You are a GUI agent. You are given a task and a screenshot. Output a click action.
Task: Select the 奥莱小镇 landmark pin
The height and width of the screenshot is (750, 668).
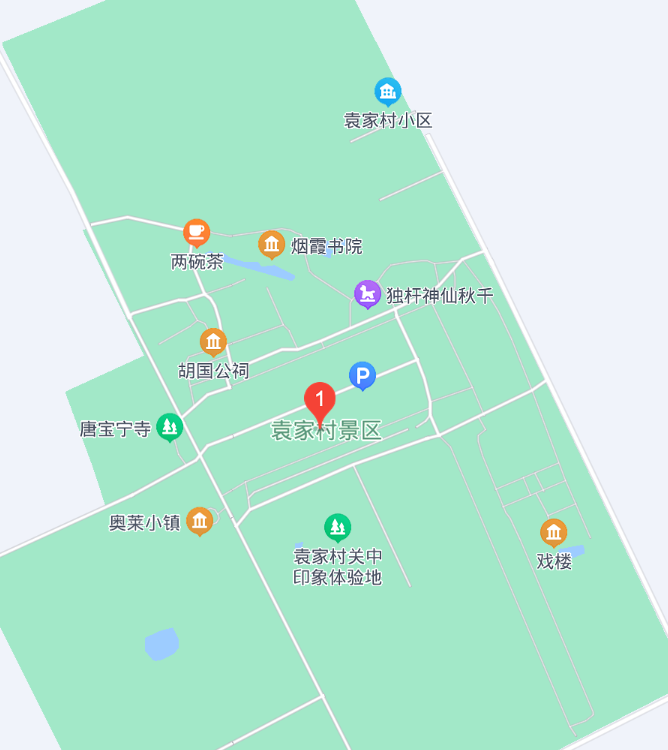(200, 521)
